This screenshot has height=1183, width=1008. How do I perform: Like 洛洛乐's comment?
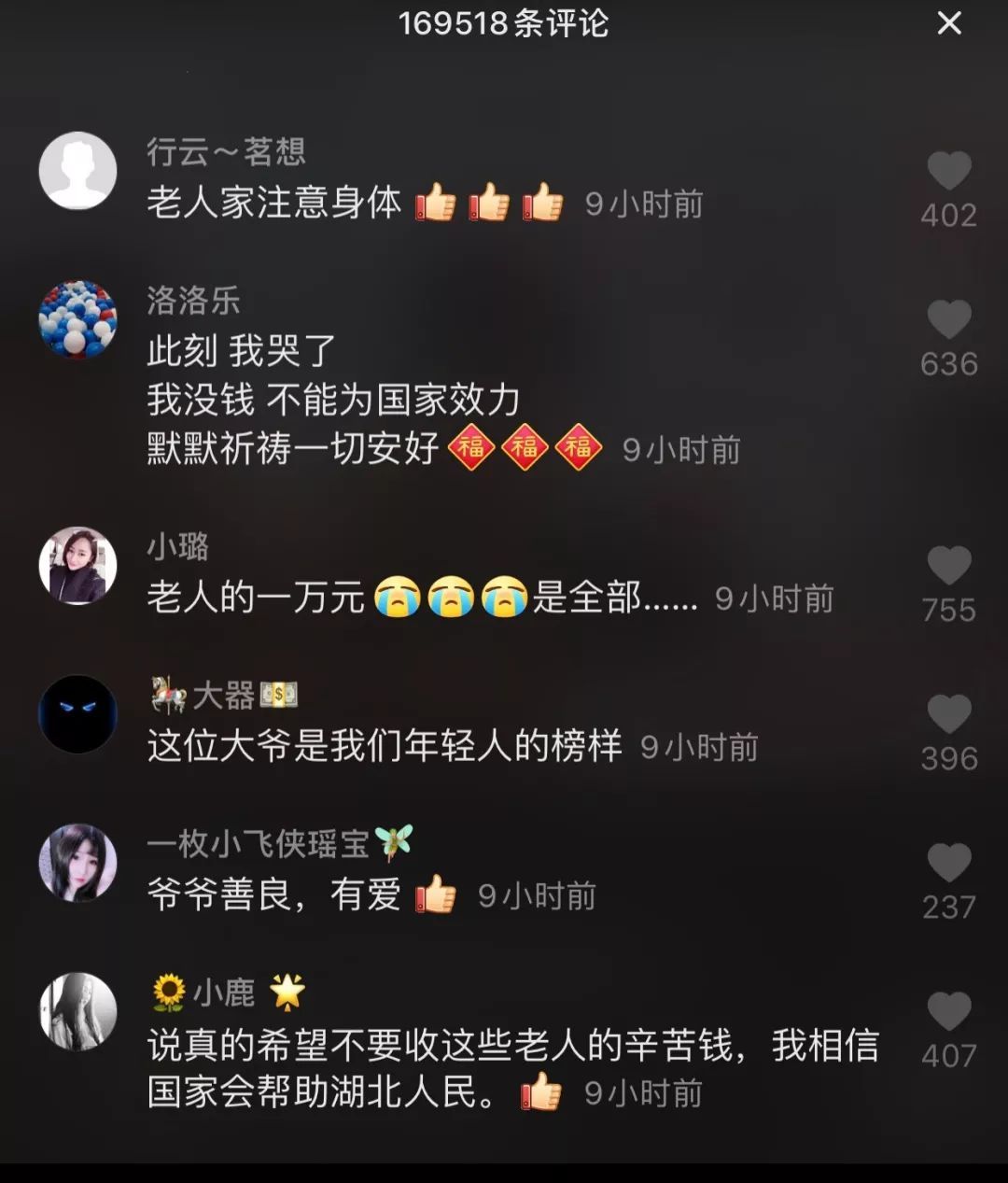[948, 320]
